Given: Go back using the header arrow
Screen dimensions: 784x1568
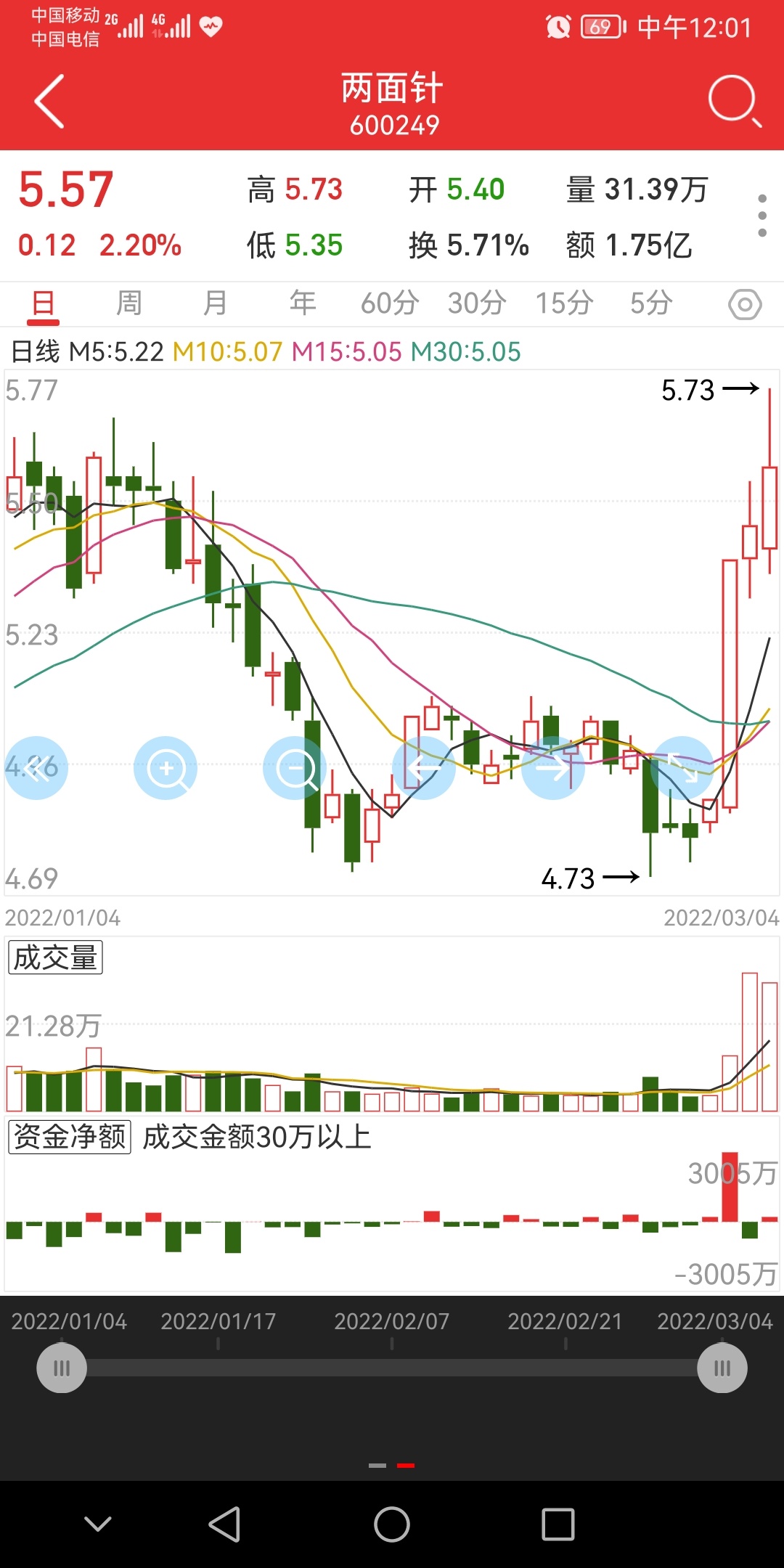Looking at the screenshot, I should (49, 102).
